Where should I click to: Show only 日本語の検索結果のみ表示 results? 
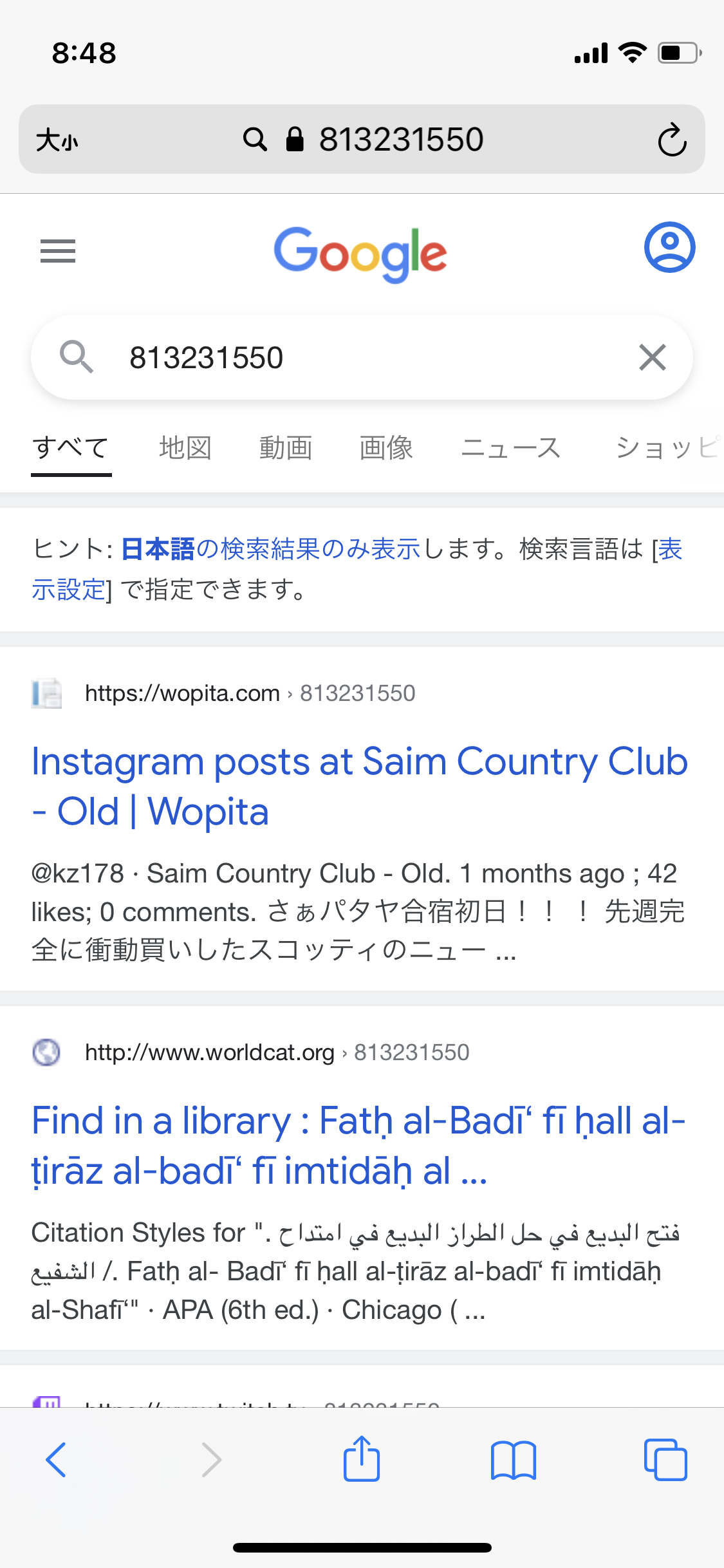tap(270, 549)
